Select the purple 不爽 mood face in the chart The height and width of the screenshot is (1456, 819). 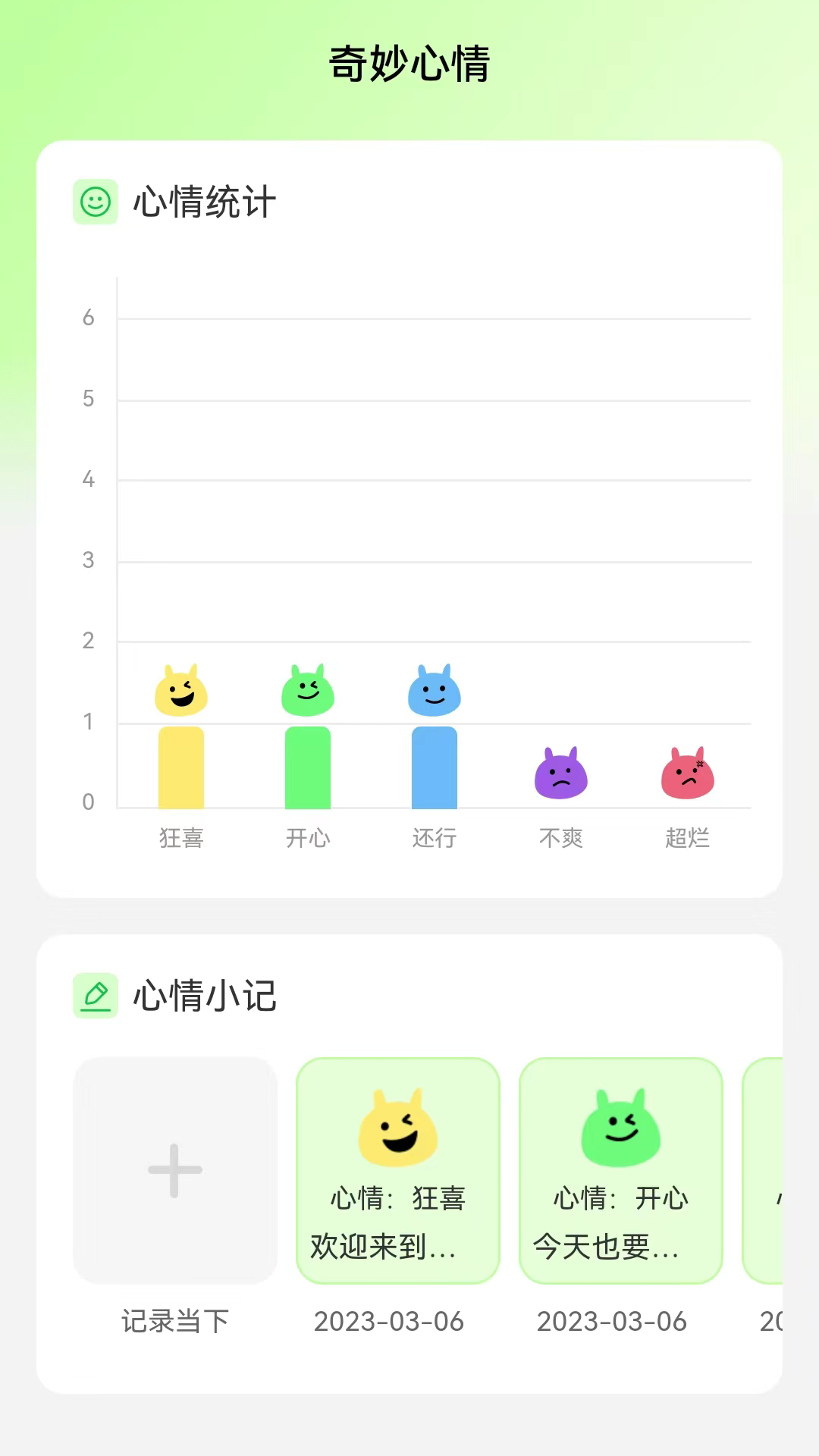click(560, 773)
